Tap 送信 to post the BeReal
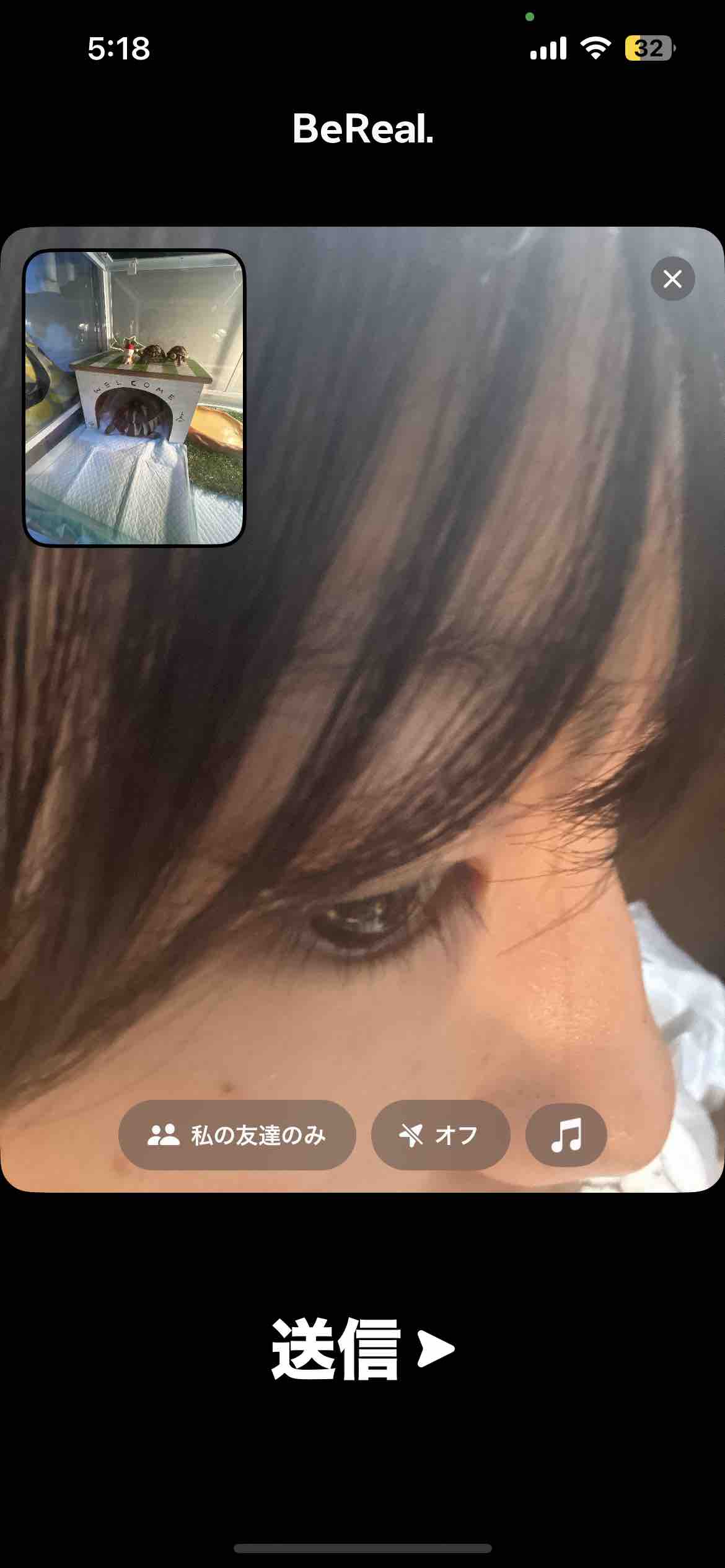Viewport: 725px width, 1568px height. 363,1349
